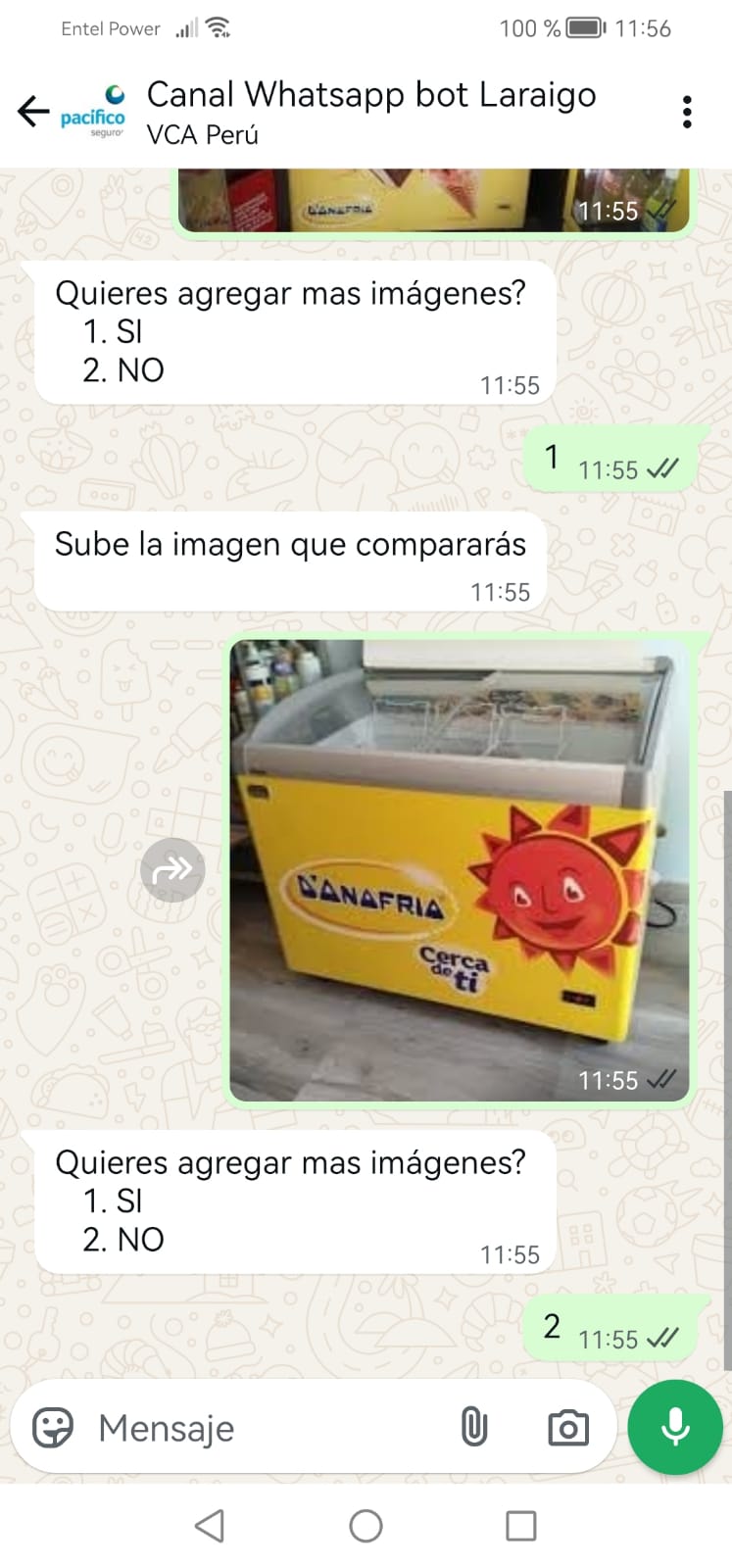This screenshot has height=1568, width=732.
Task: Focus the Mensaje text field
Action: [265, 1428]
